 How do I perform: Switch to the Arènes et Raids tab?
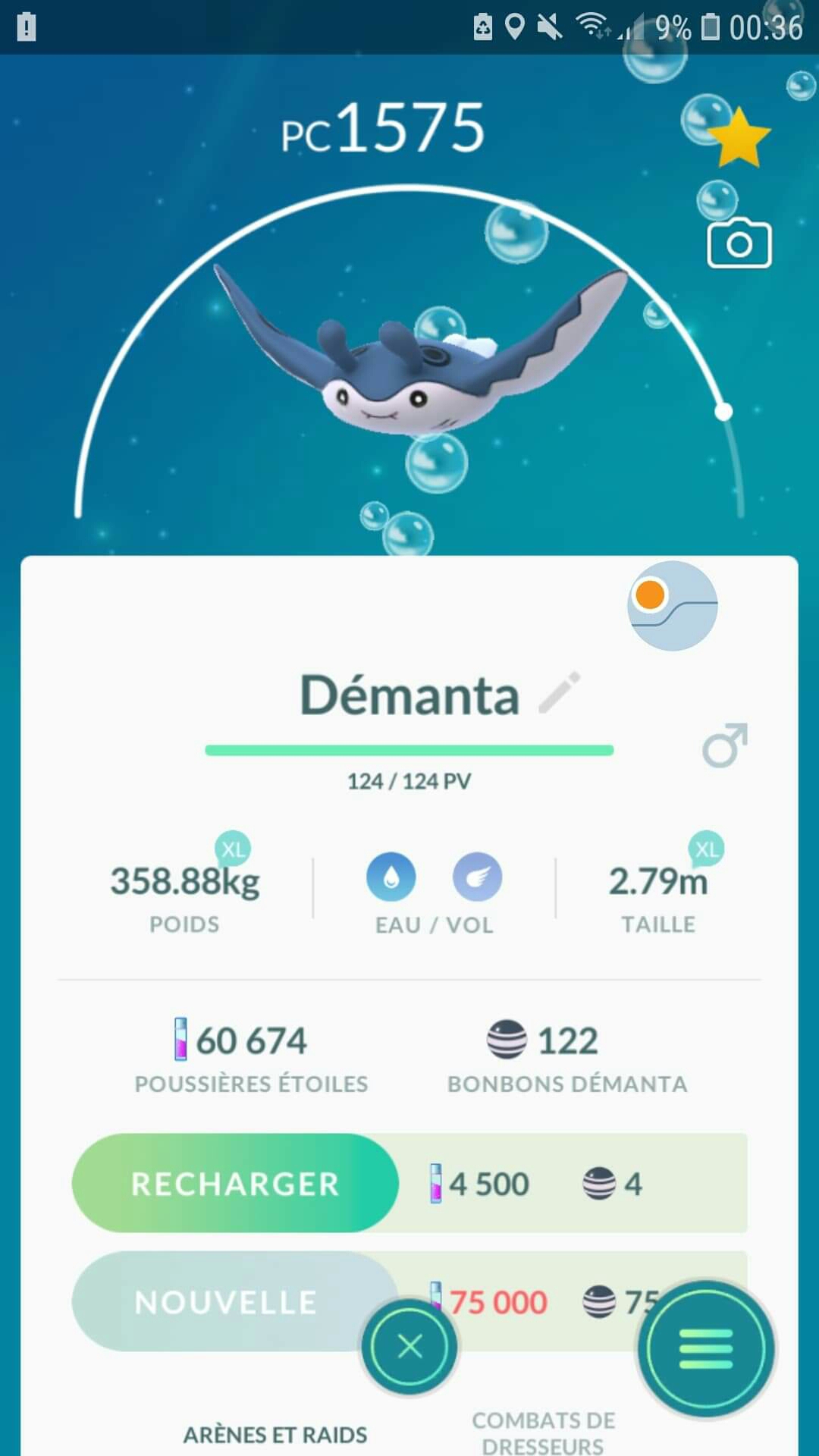(x=275, y=1435)
